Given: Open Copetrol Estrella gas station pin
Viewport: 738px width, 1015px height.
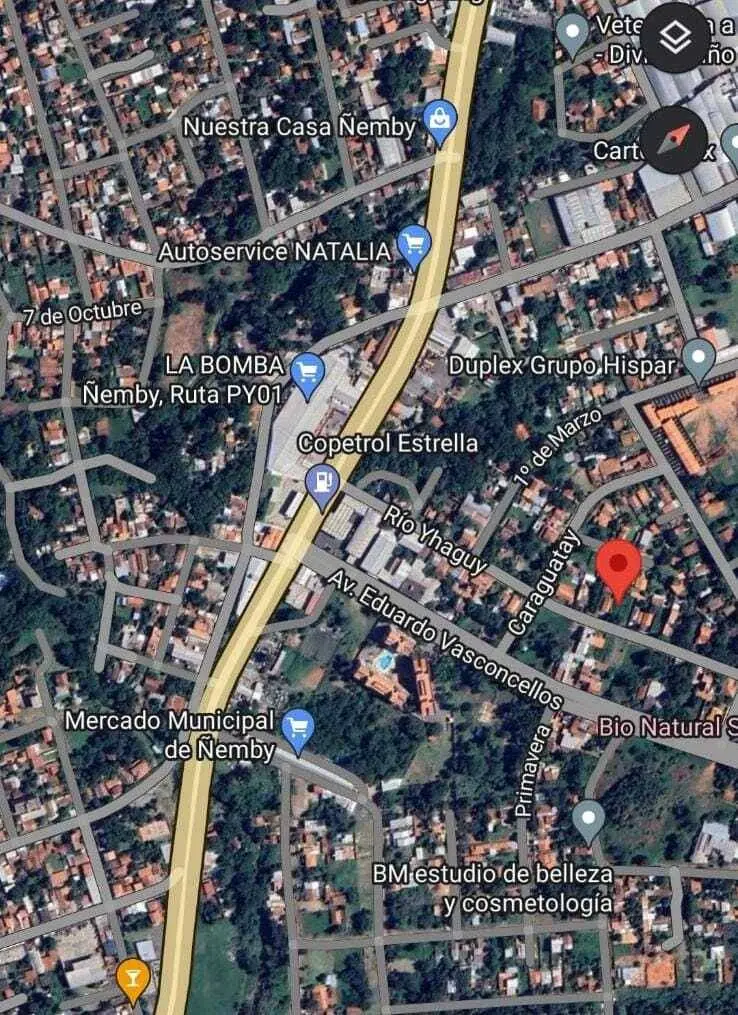Looking at the screenshot, I should click(x=322, y=484).
